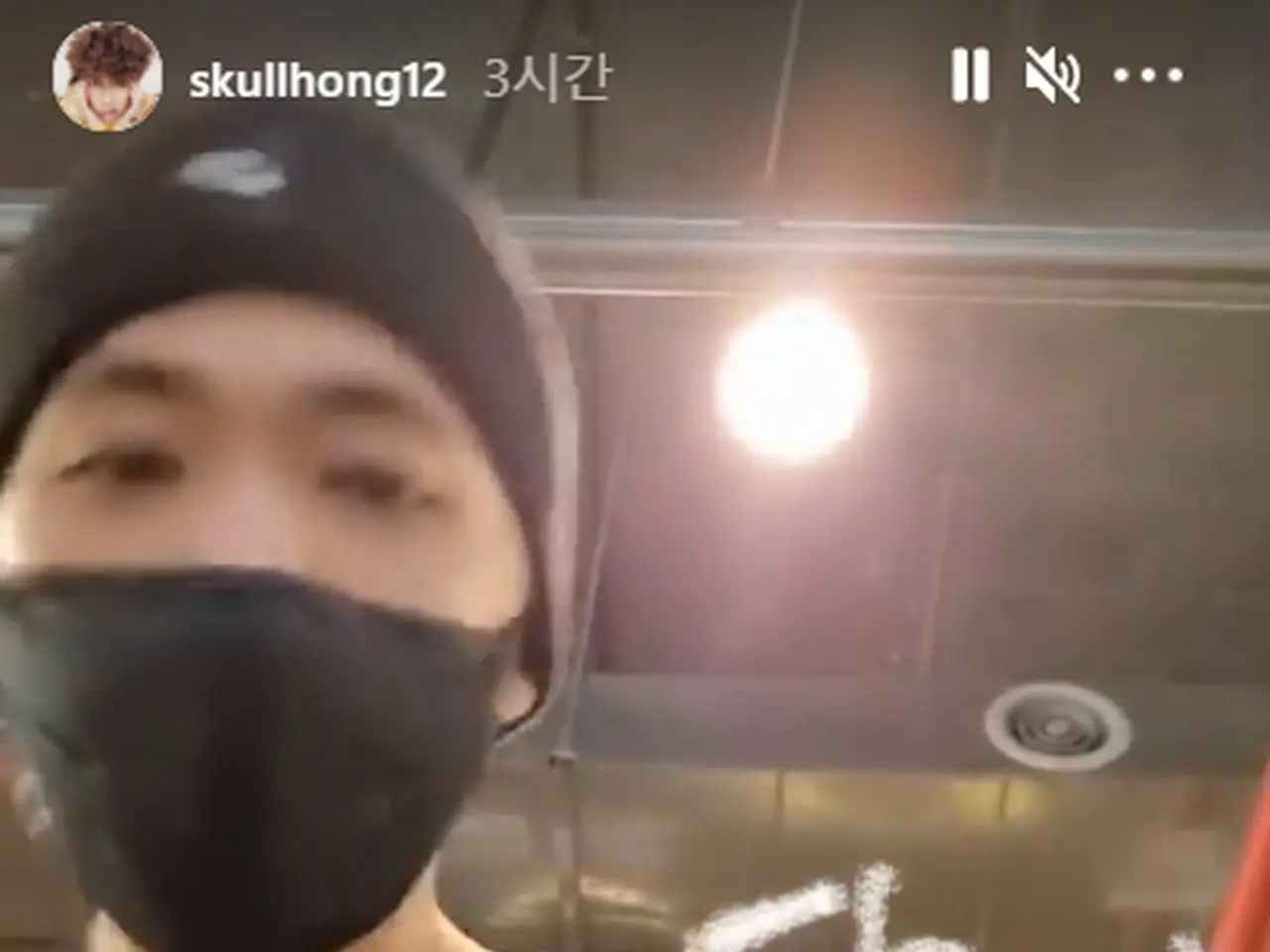1270x952 pixels.
Task: Open the three-dot more options menu
Action: click(x=1149, y=75)
